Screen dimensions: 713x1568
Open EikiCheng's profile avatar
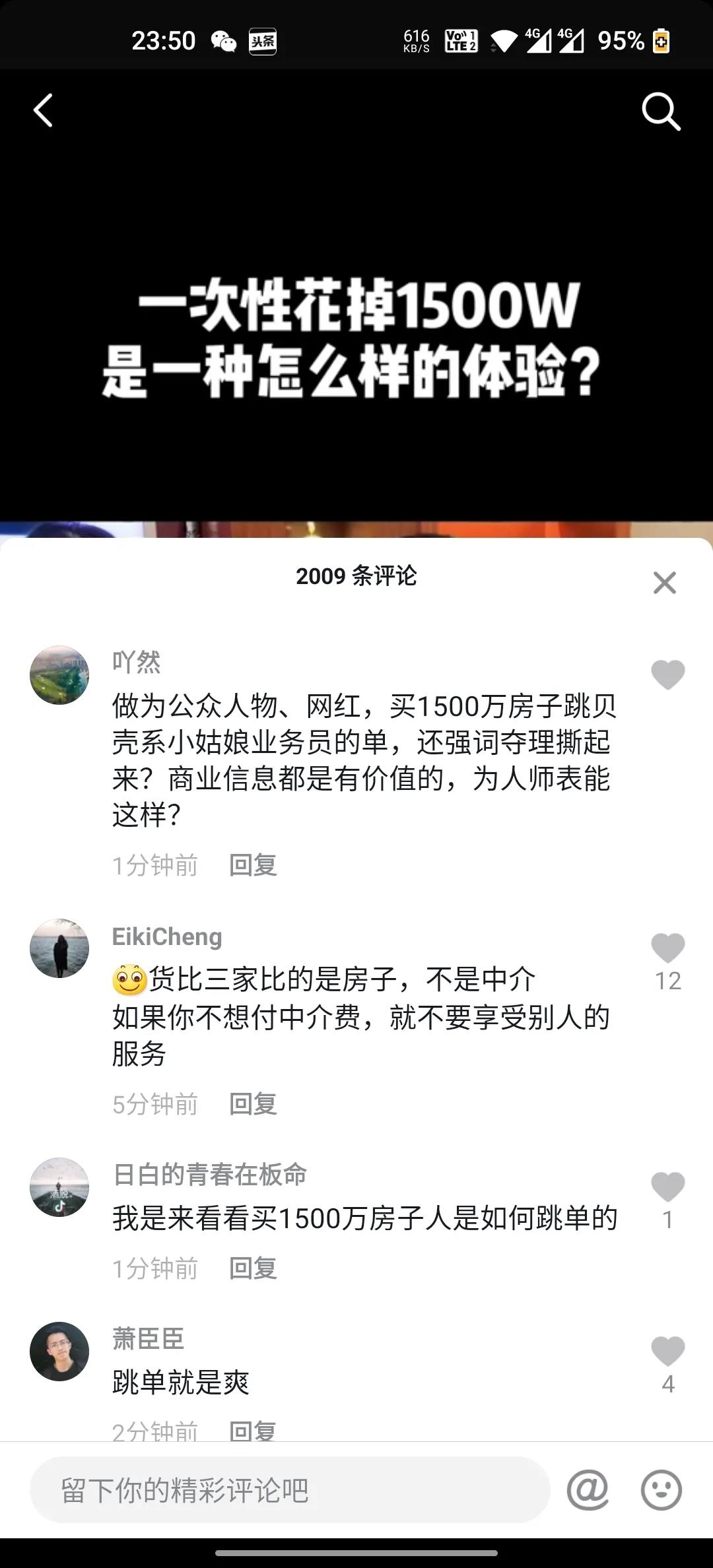59,948
